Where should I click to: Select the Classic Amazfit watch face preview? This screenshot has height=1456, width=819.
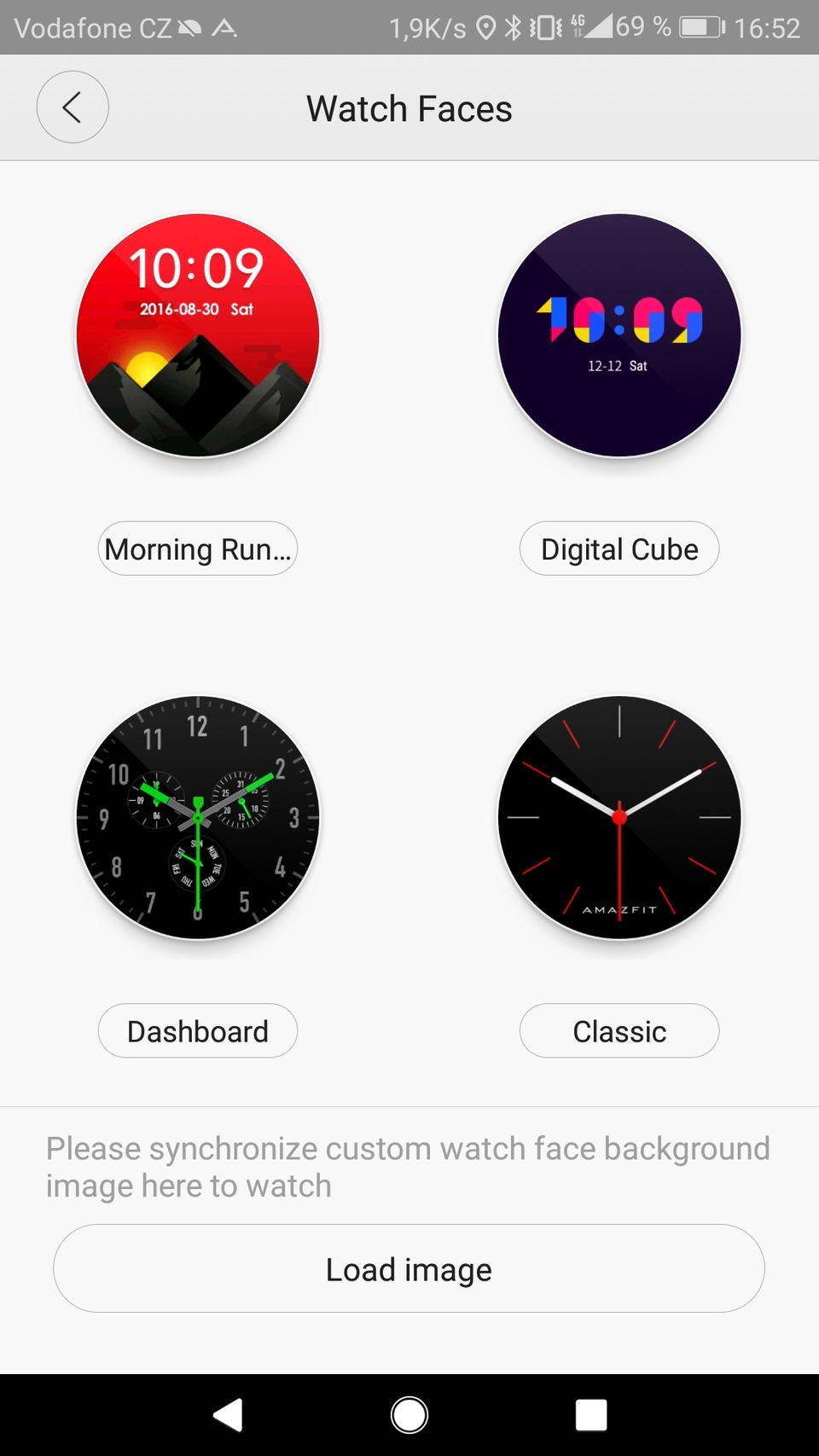(x=619, y=817)
